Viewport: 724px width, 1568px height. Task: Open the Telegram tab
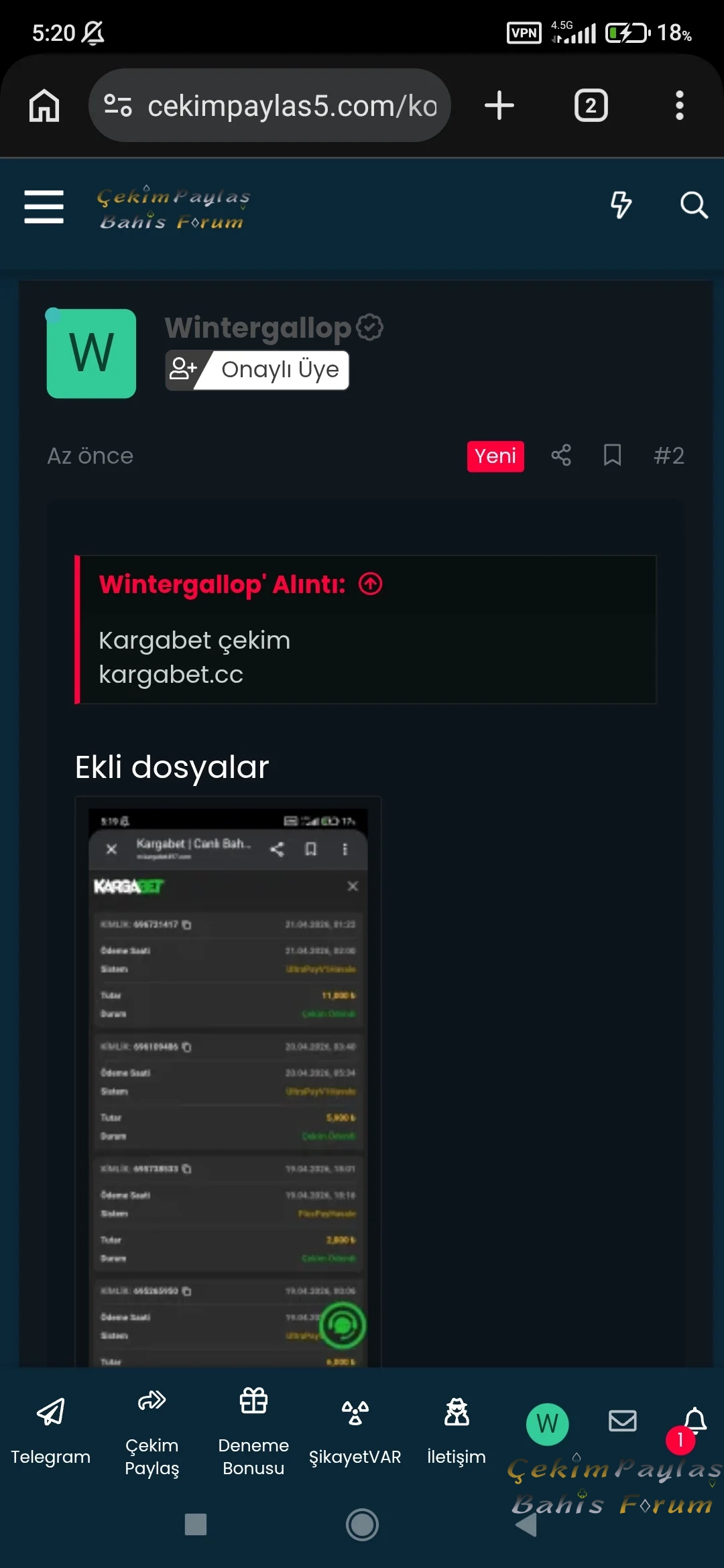pyautogui.click(x=50, y=1427)
